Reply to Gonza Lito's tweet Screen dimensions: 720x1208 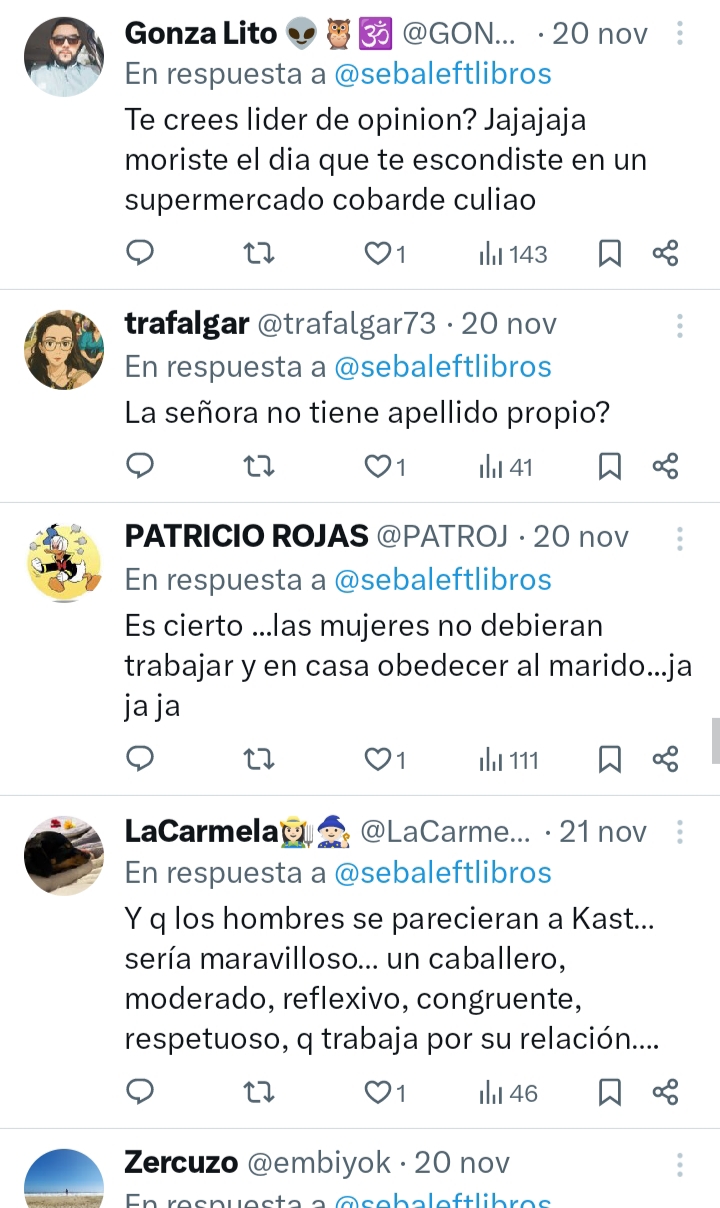click(141, 253)
